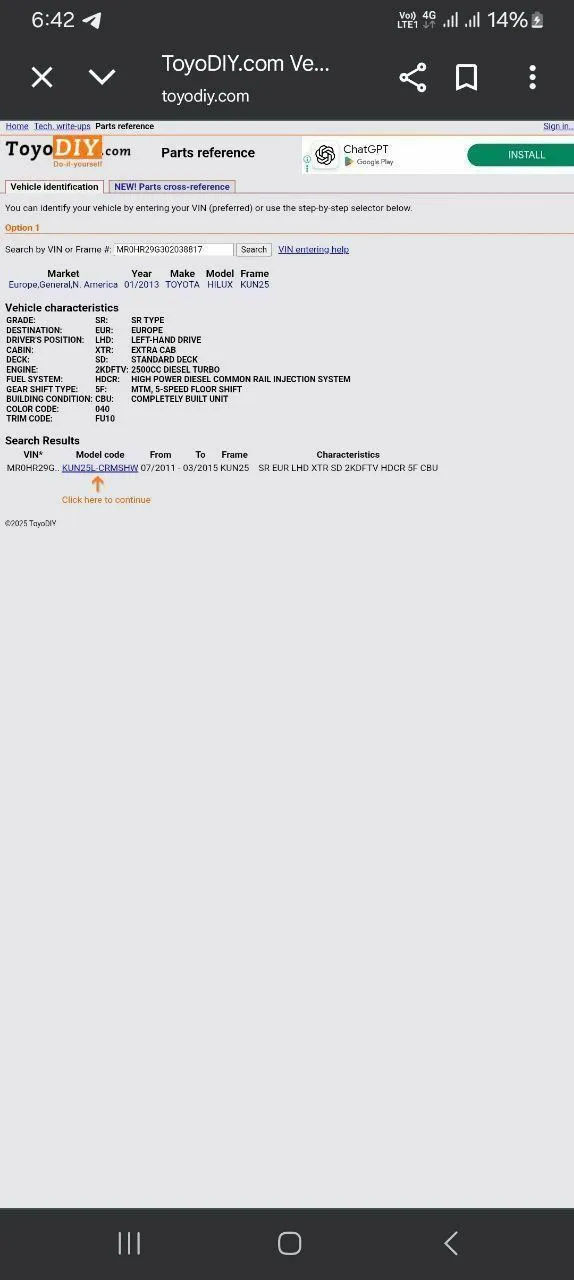Minimize the browser with down chevron
Viewport: 574px width, 1280px height.
(102, 77)
